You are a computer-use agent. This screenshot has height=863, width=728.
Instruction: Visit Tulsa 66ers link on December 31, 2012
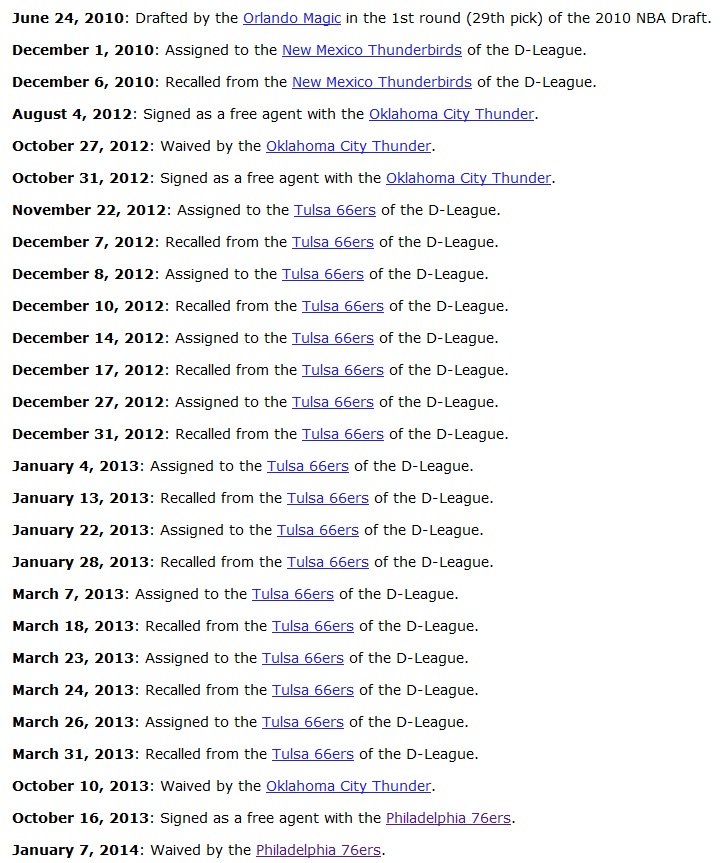click(342, 434)
